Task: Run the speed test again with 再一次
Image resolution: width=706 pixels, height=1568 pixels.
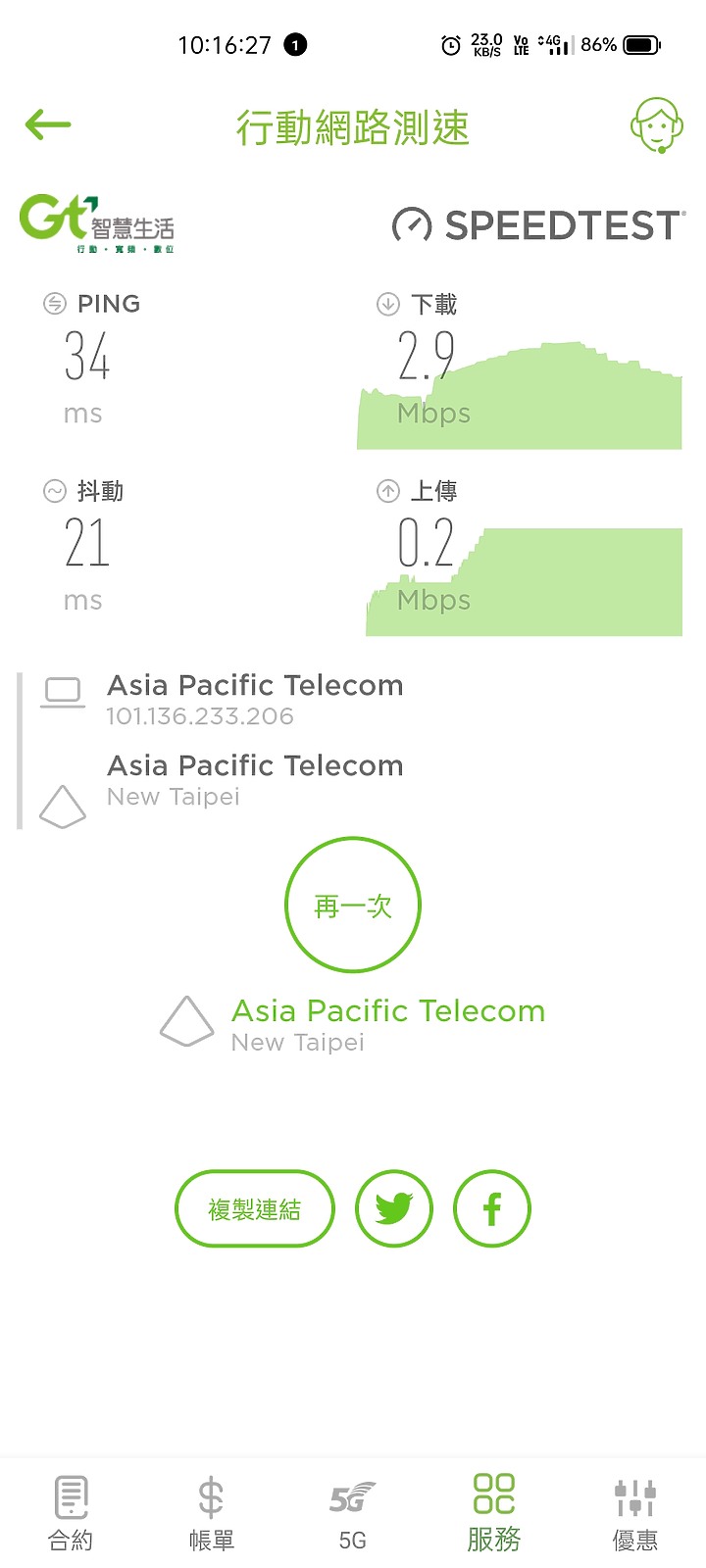Action: (353, 905)
